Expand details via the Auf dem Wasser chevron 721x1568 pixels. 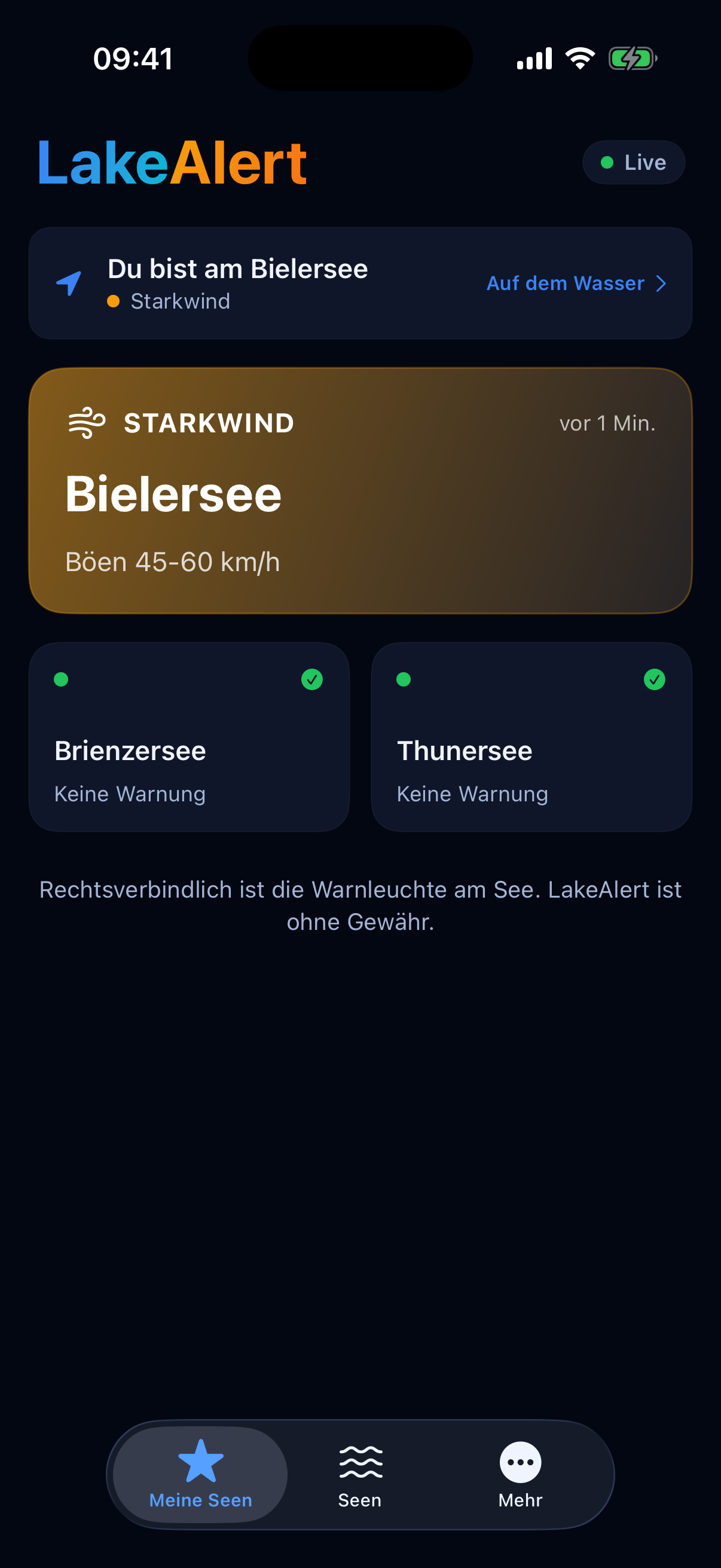(x=661, y=283)
